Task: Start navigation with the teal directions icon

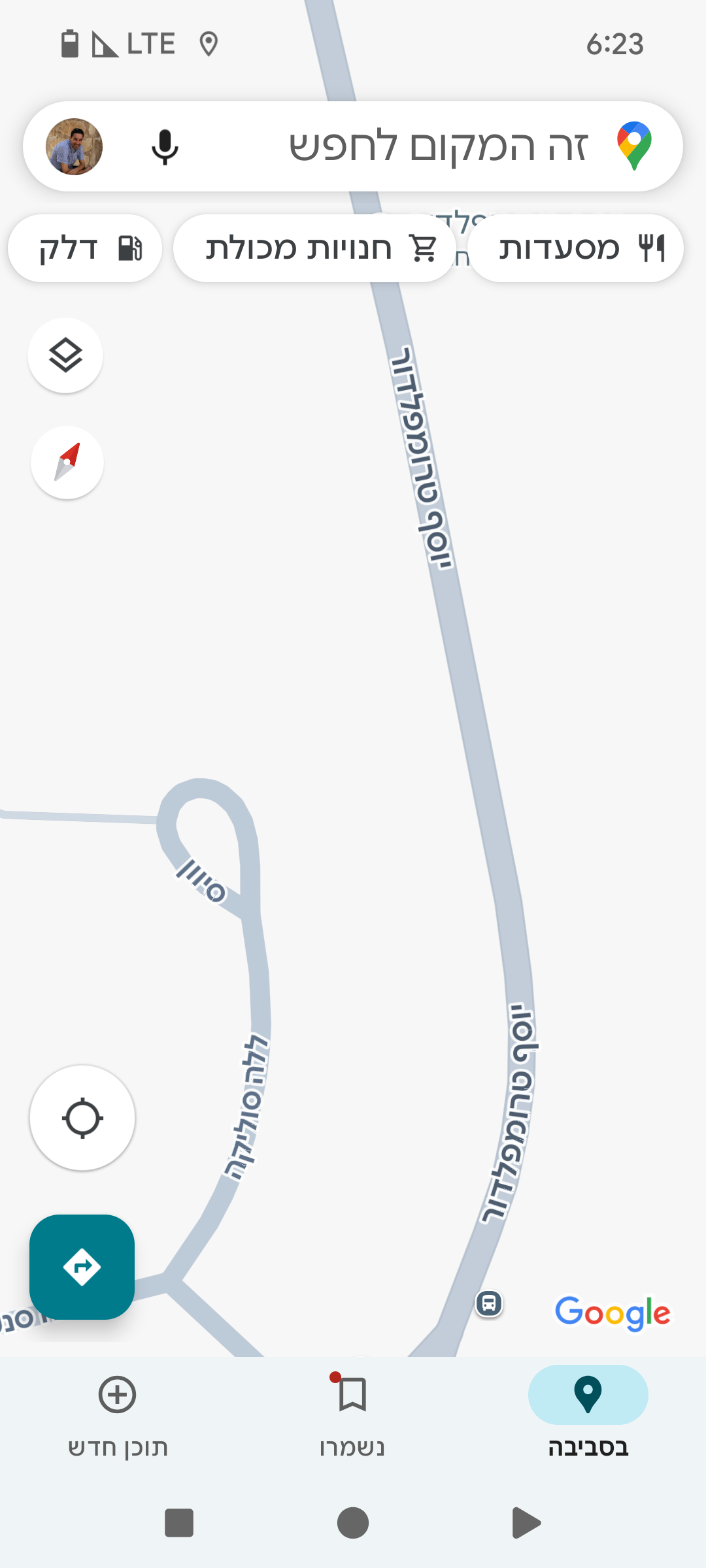Action: coord(81,1266)
